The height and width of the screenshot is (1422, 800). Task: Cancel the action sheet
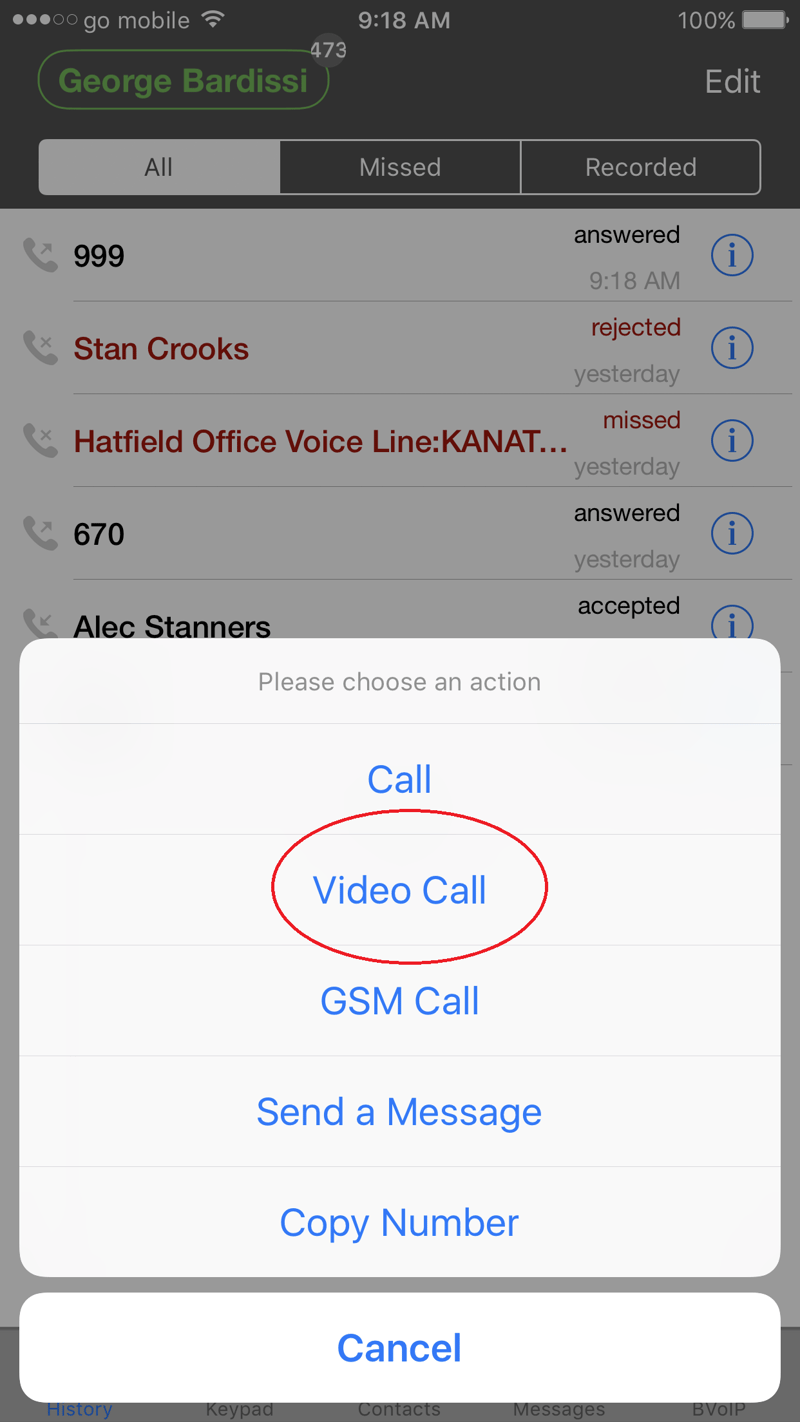pyautogui.click(x=400, y=1348)
